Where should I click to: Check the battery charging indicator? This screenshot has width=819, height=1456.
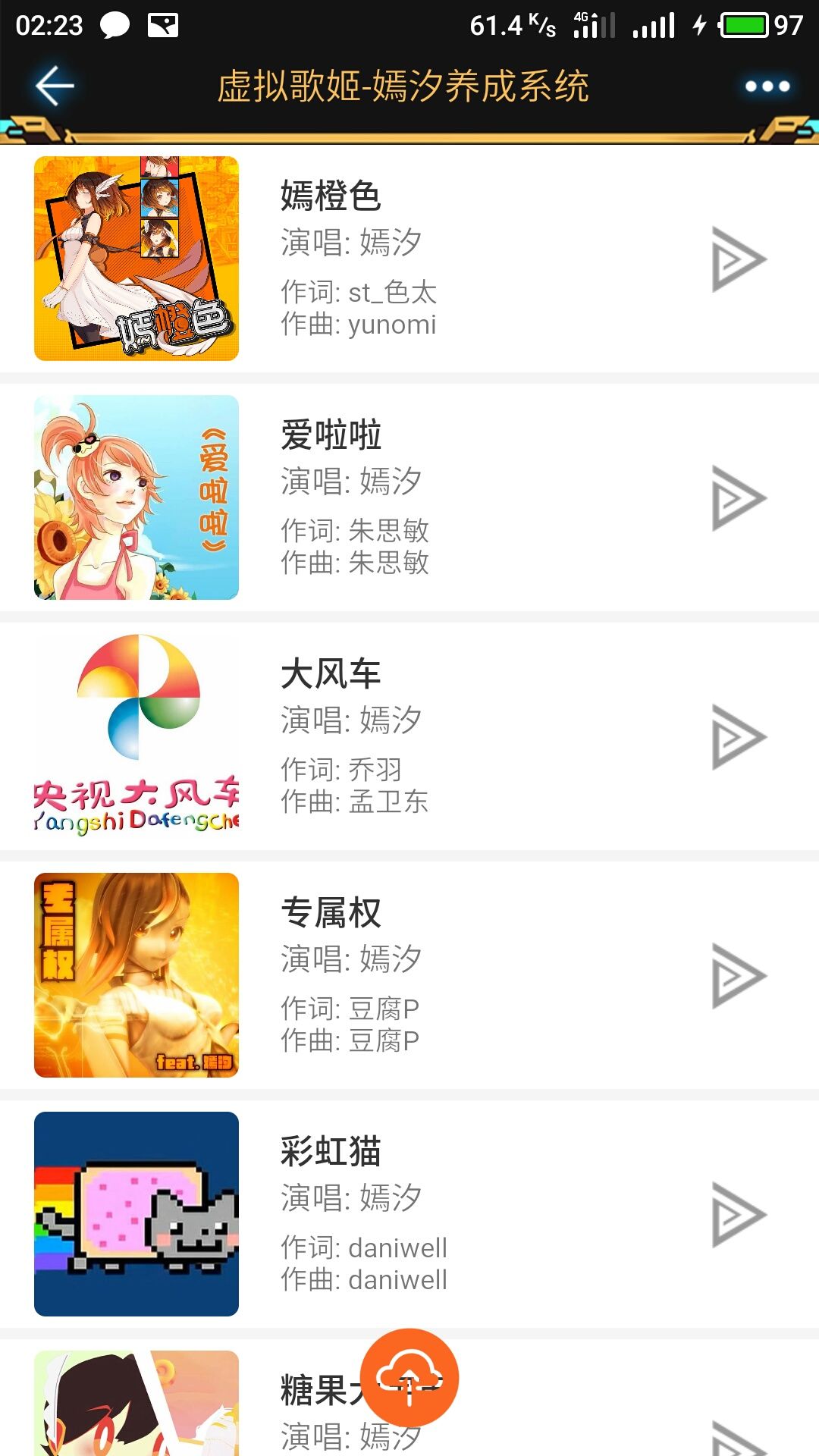tap(699, 22)
